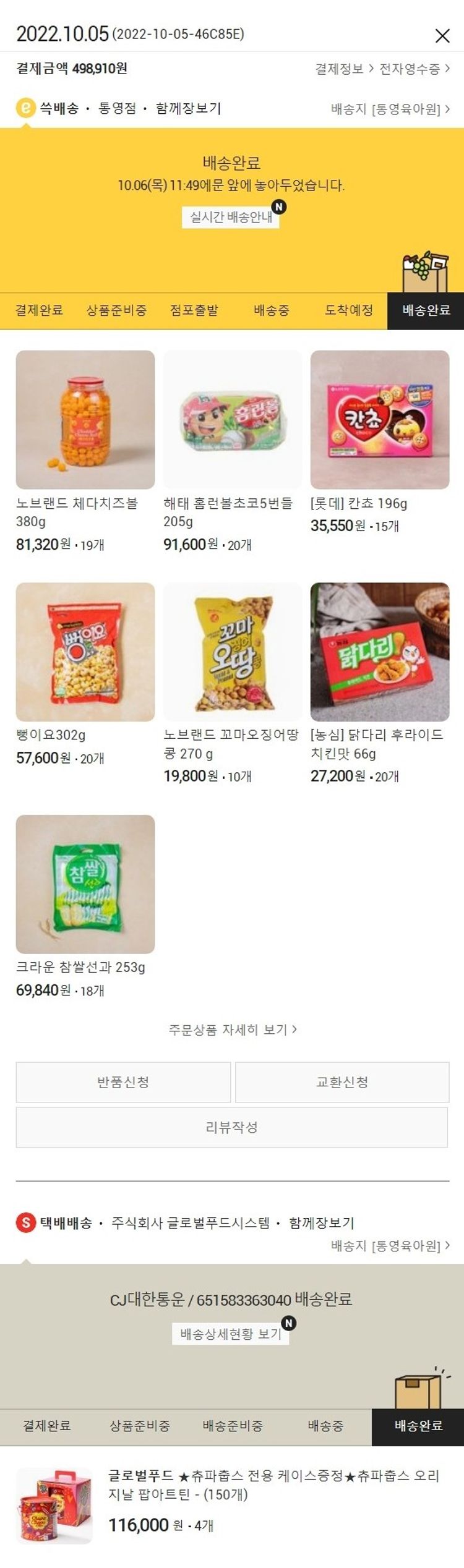Screen dimensions: 464x1568
Task: Close the order detail page
Action: pos(442,36)
